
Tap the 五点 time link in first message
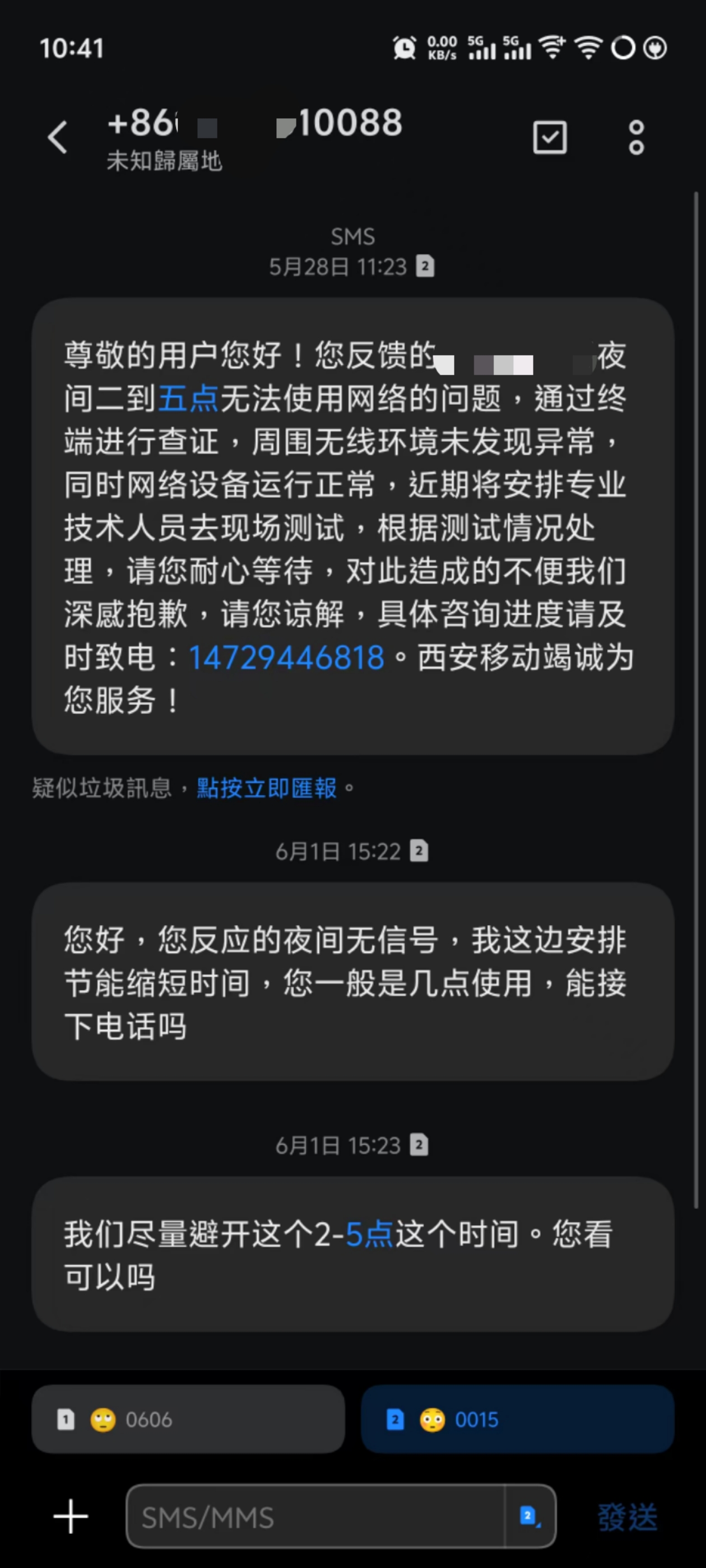pos(188,399)
